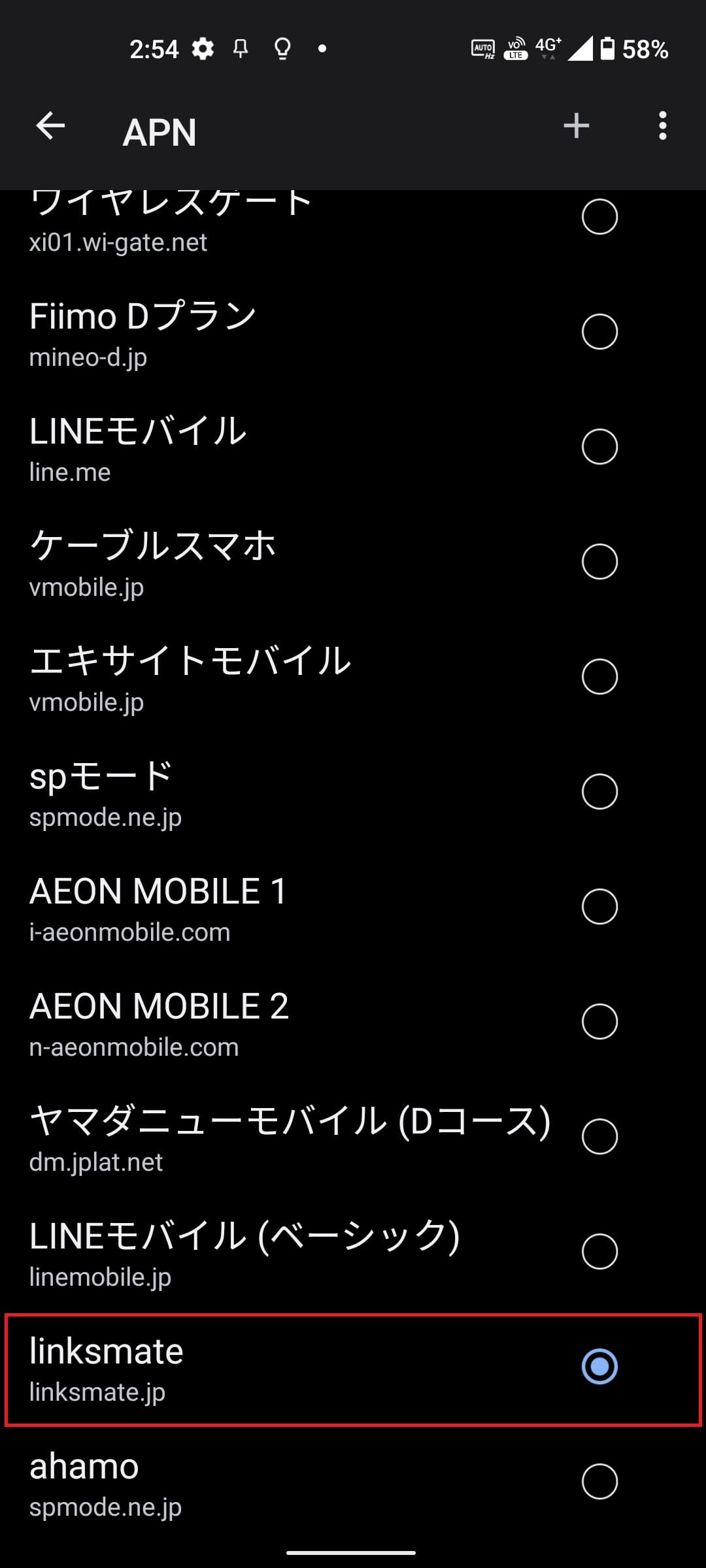Select the spモード APN radio button
This screenshot has height=1568, width=706.
pyautogui.click(x=599, y=792)
